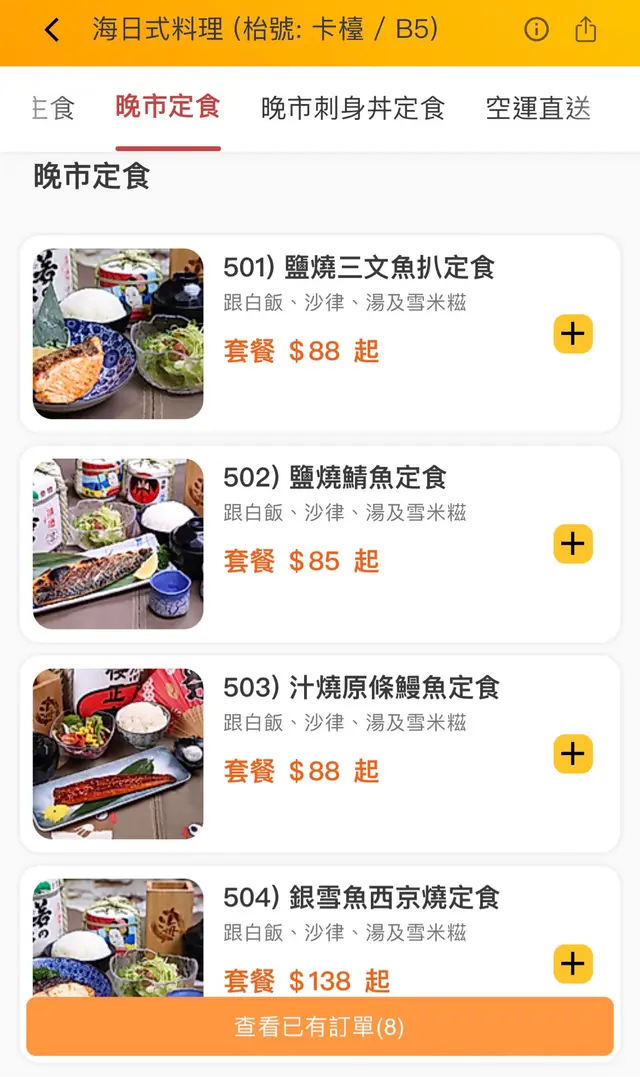Add 504) 銀雪魚西京燒定食 to the order
Viewport: 640px width, 1077px height.
573,964
